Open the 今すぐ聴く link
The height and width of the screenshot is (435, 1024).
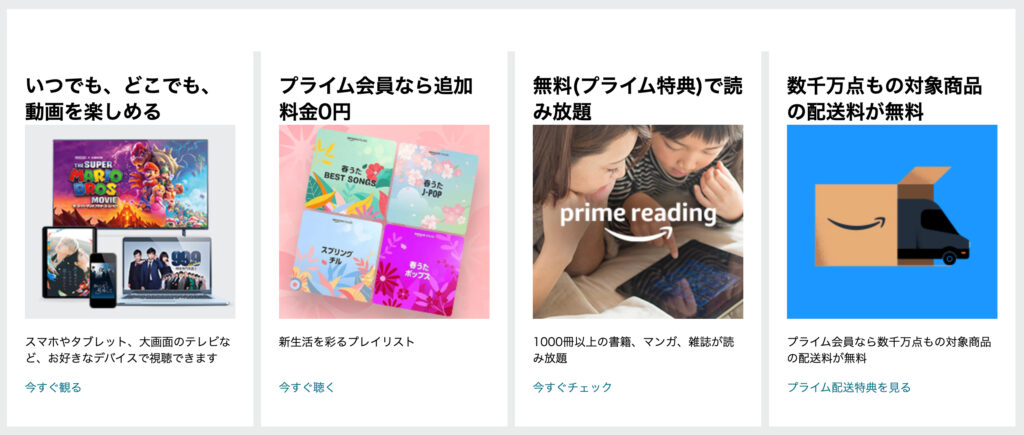tap(307, 387)
